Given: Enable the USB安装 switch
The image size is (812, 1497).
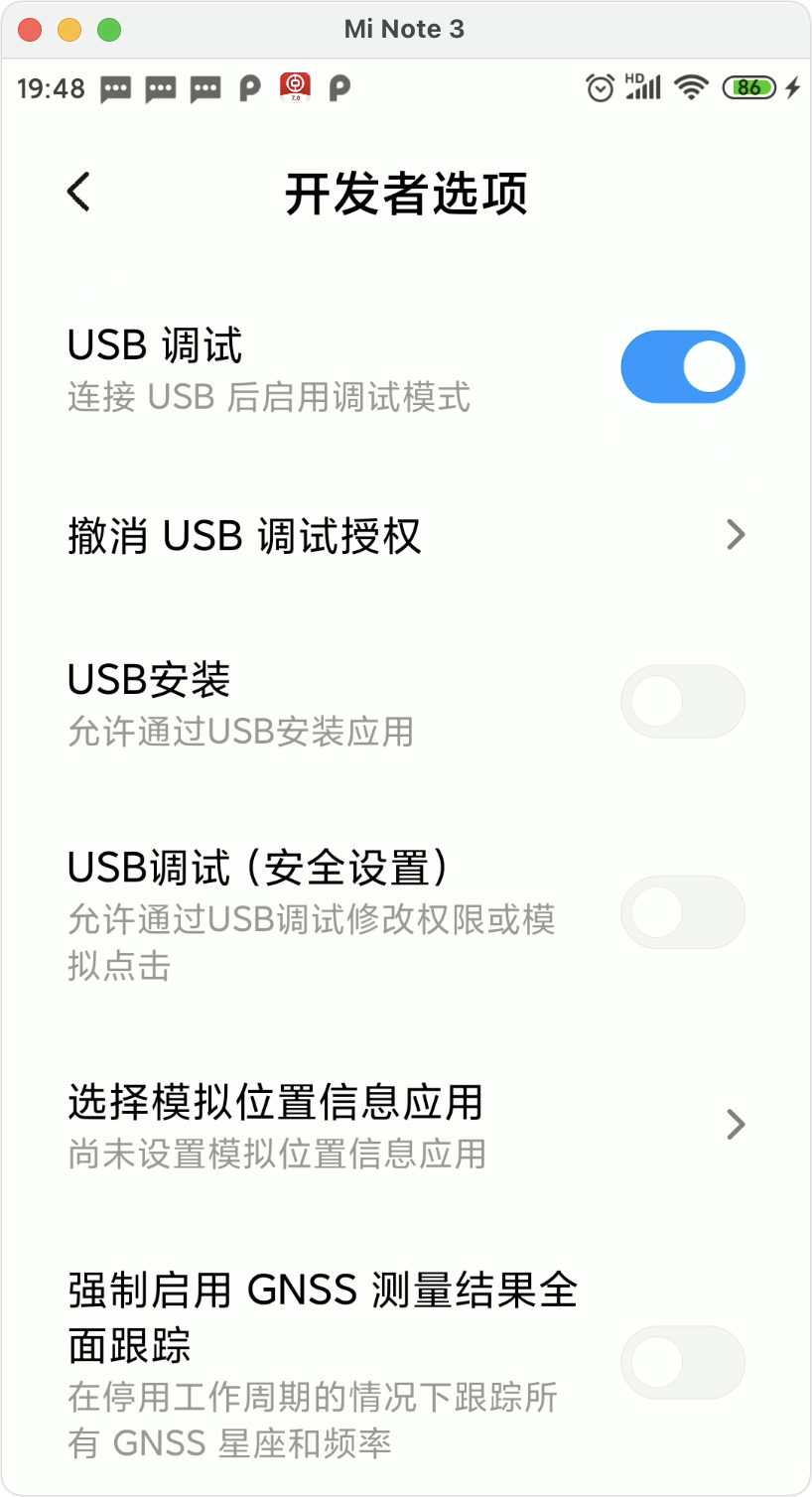Looking at the screenshot, I should pyautogui.click(x=682, y=702).
